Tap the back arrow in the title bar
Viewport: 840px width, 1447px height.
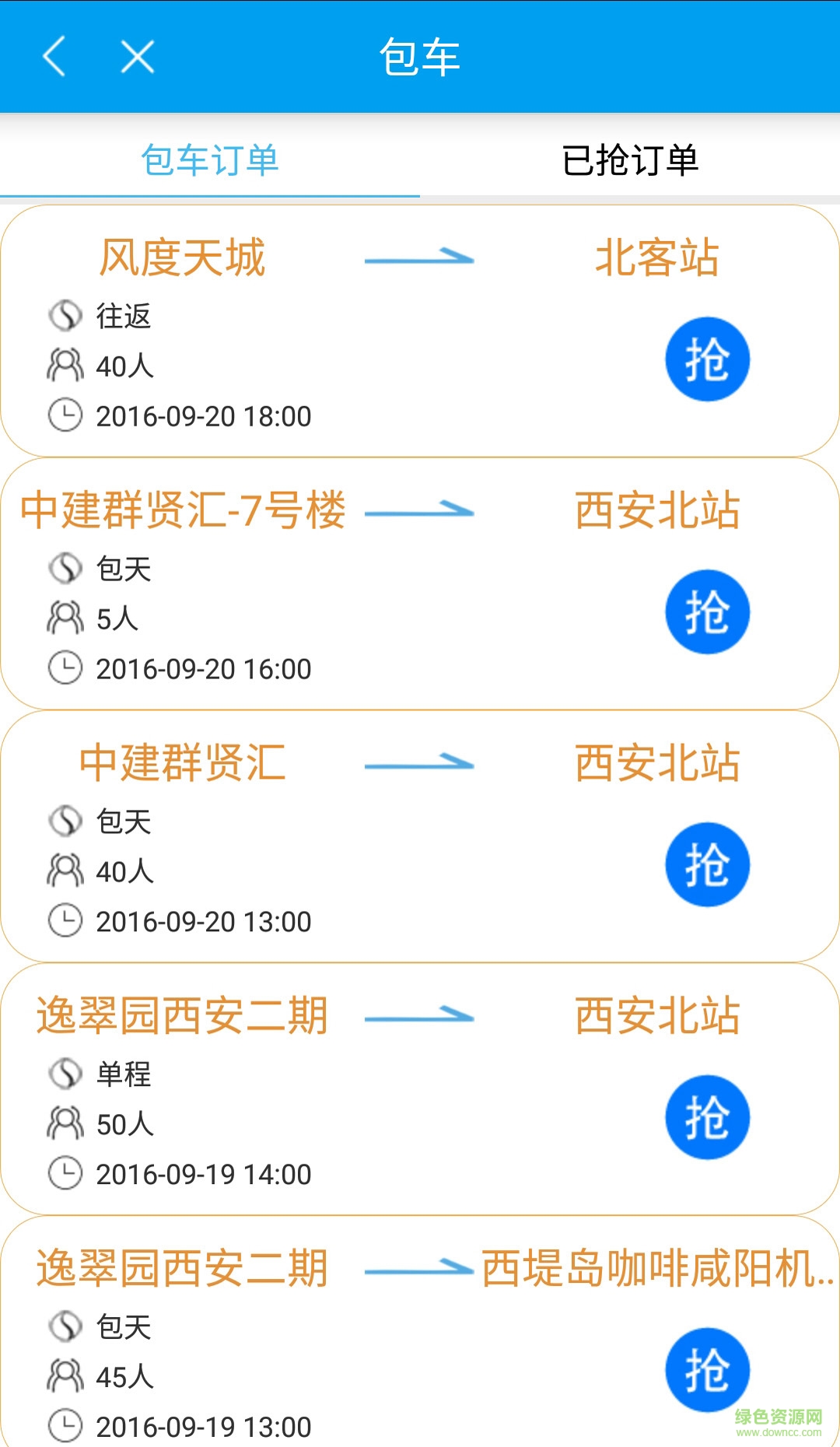click(53, 57)
